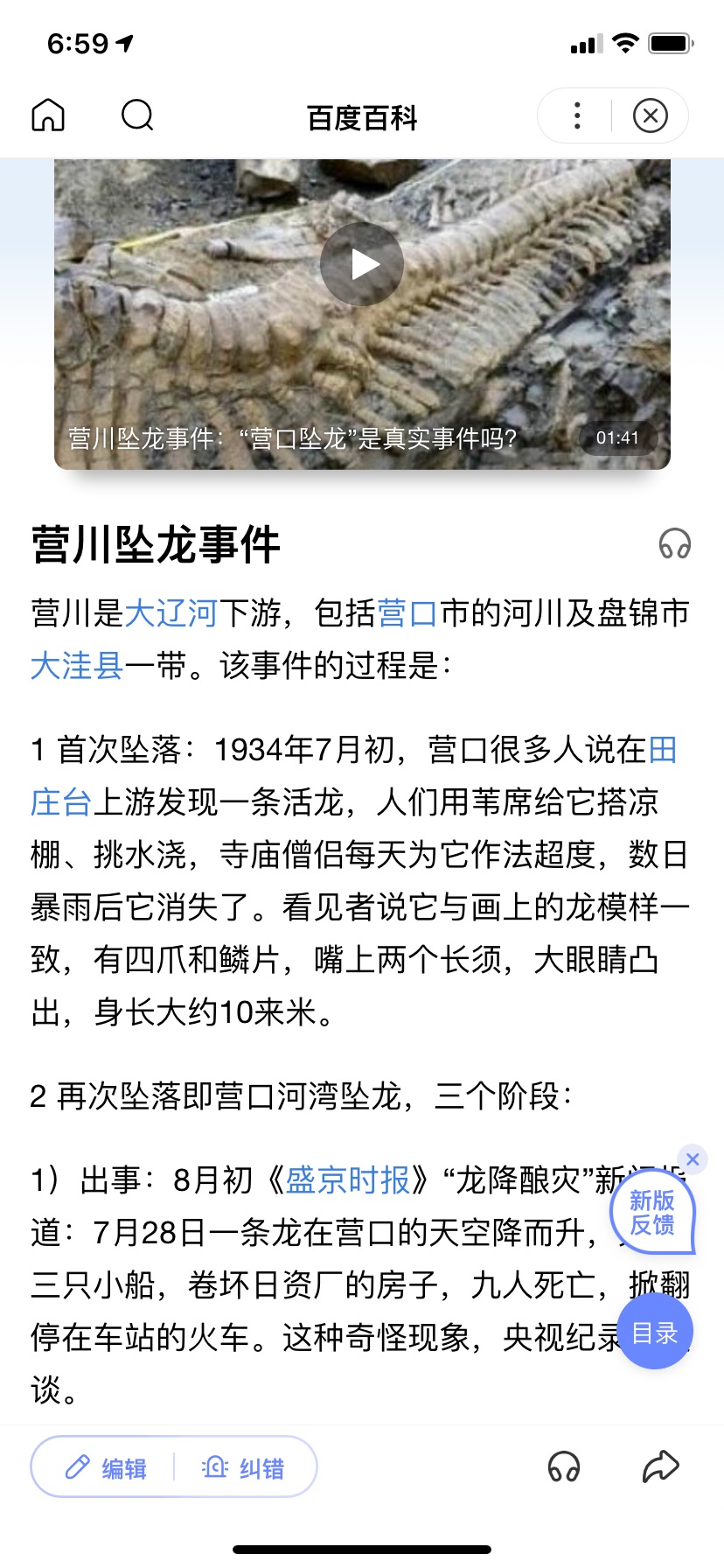Open the three-dot more options menu

[576, 115]
